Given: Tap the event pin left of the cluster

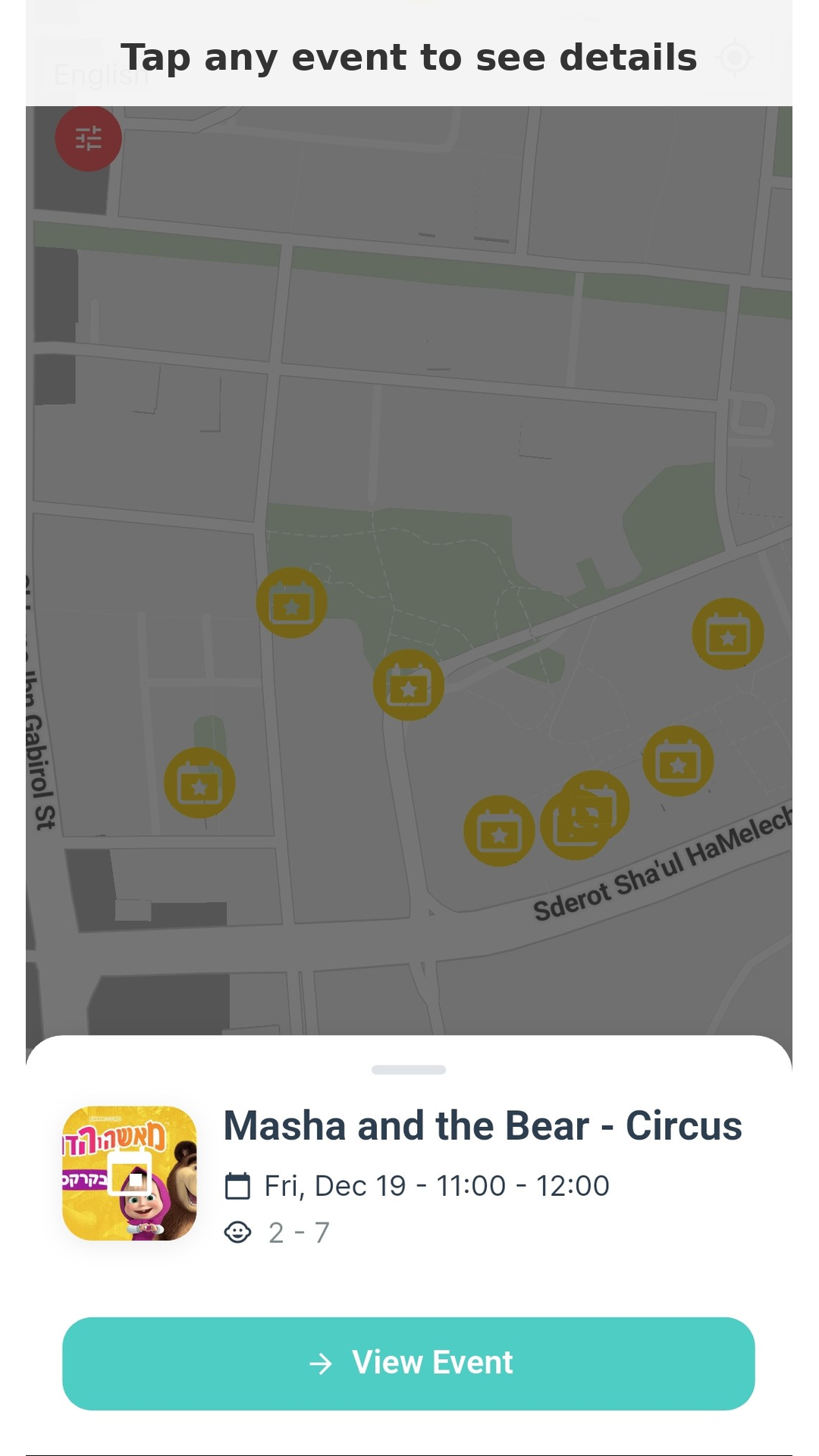Looking at the screenshot, I should pos(500,832).
